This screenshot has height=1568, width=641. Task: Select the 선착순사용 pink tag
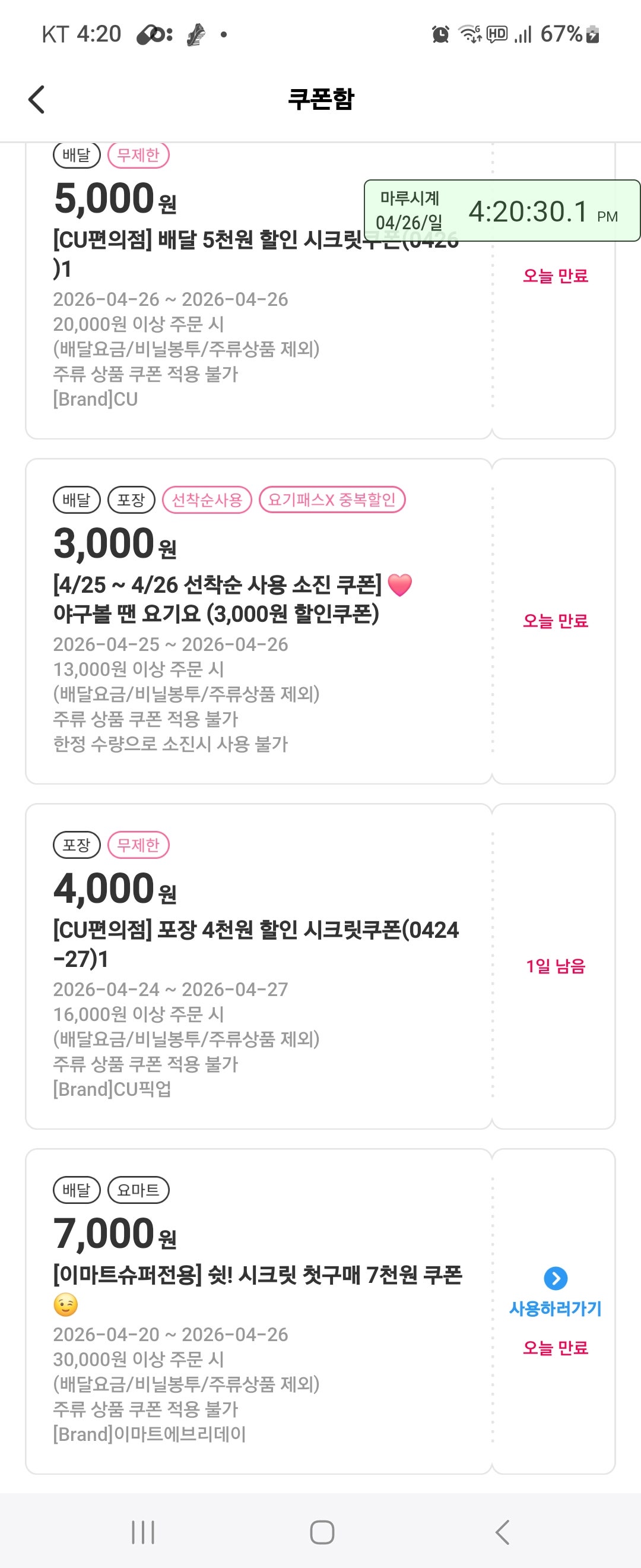[209, 499]
